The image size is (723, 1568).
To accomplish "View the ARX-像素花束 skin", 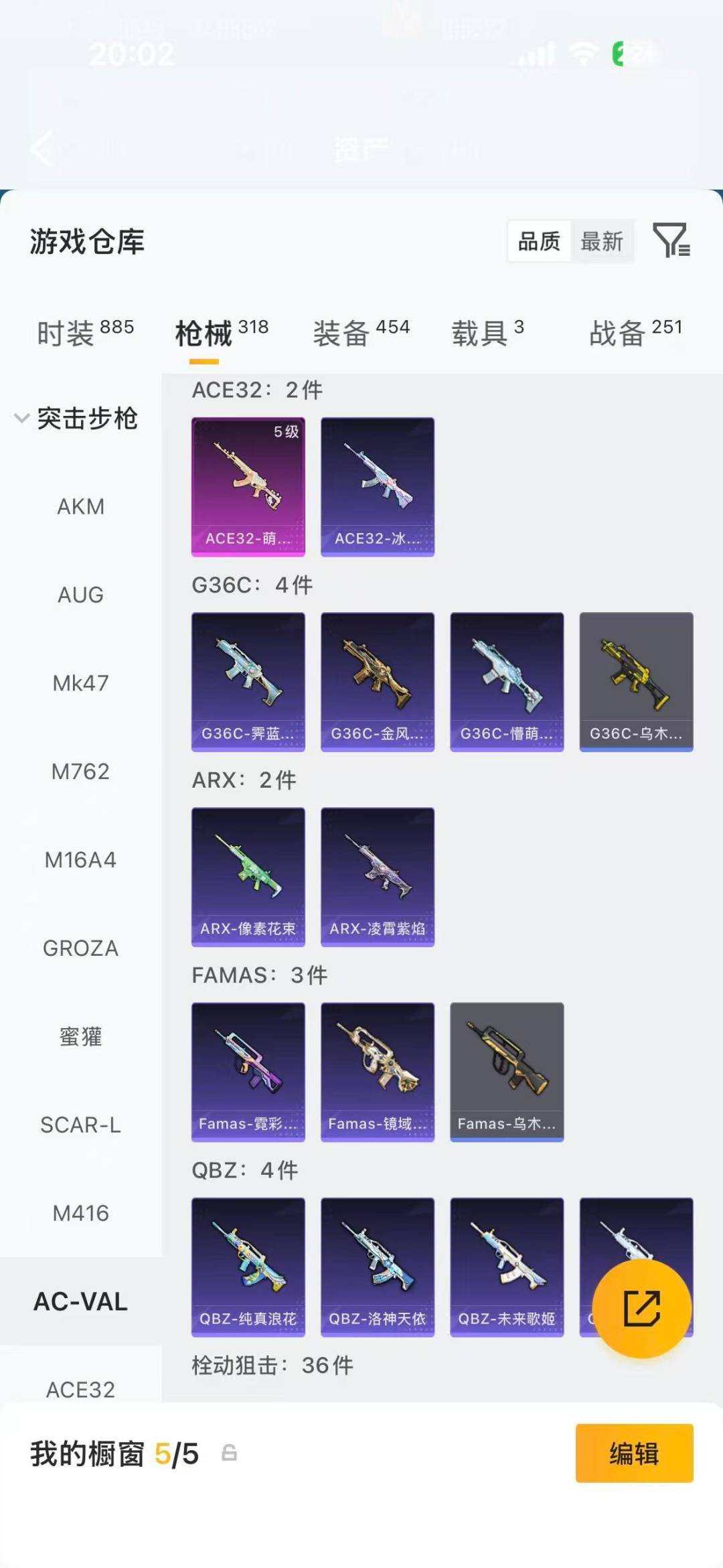I will click(x=248, y=877).
